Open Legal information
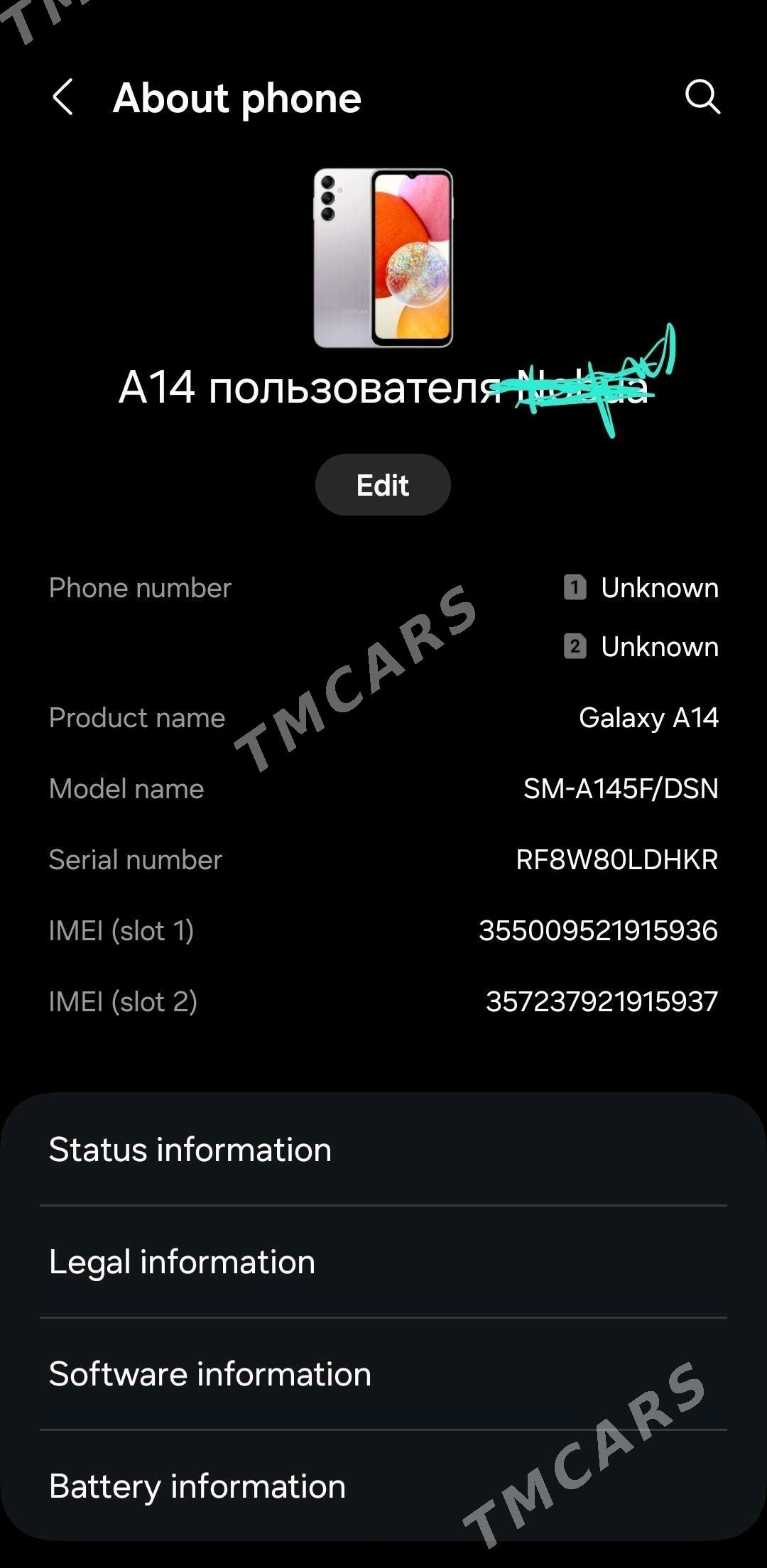The width and height of the screenshot is (767, 1568). pos(383,1262)
